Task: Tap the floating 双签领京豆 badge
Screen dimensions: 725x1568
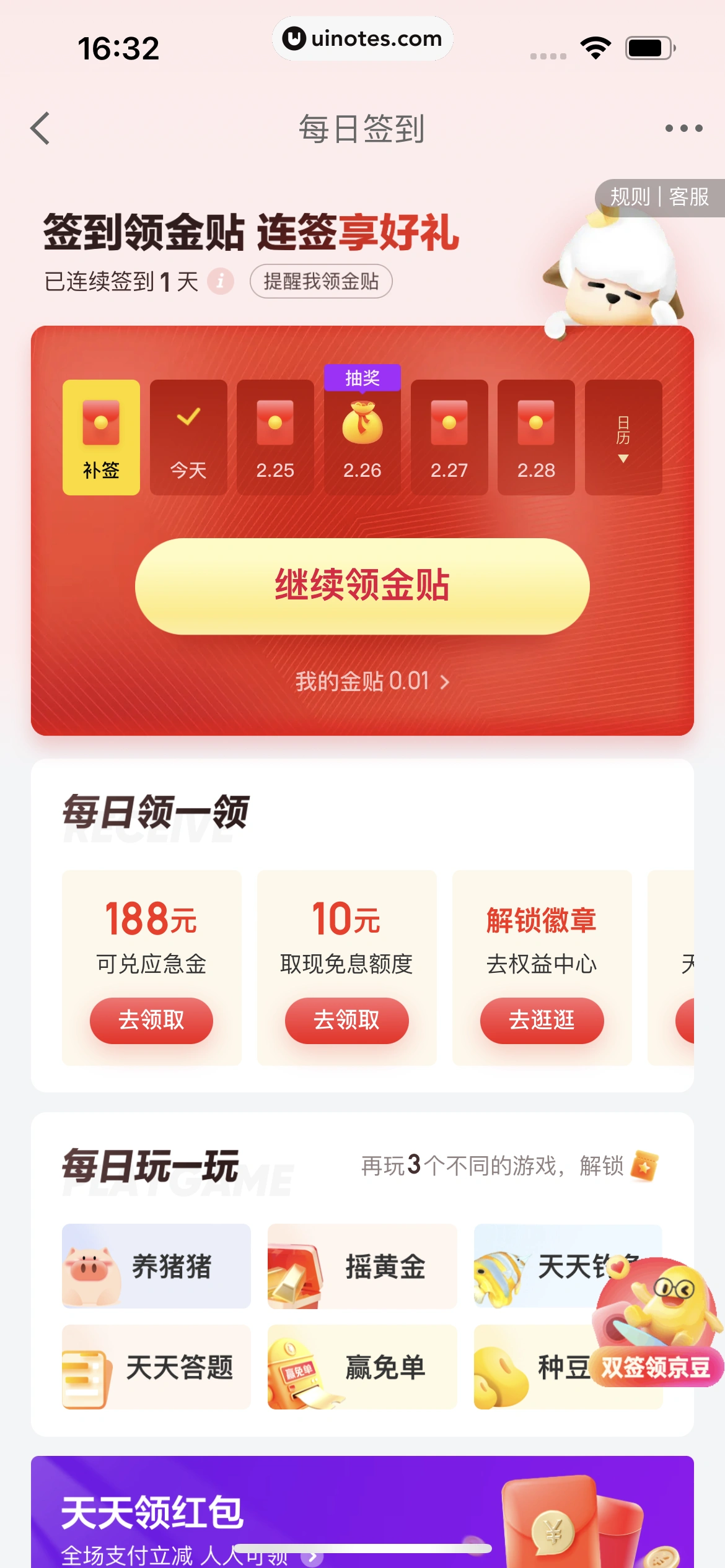Action: [x=657, y=1325]
